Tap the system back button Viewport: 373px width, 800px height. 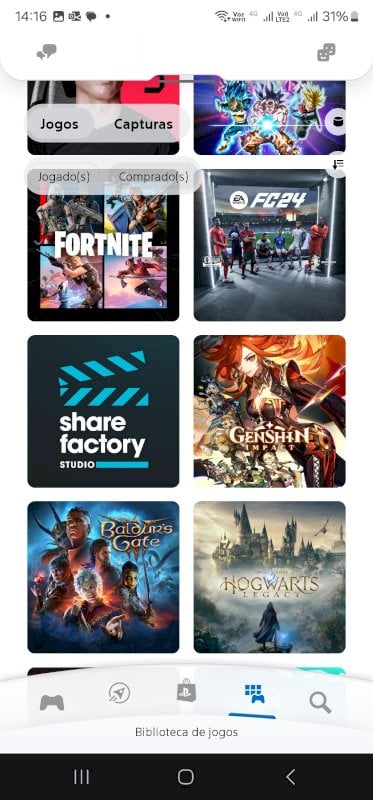(290, 777)
